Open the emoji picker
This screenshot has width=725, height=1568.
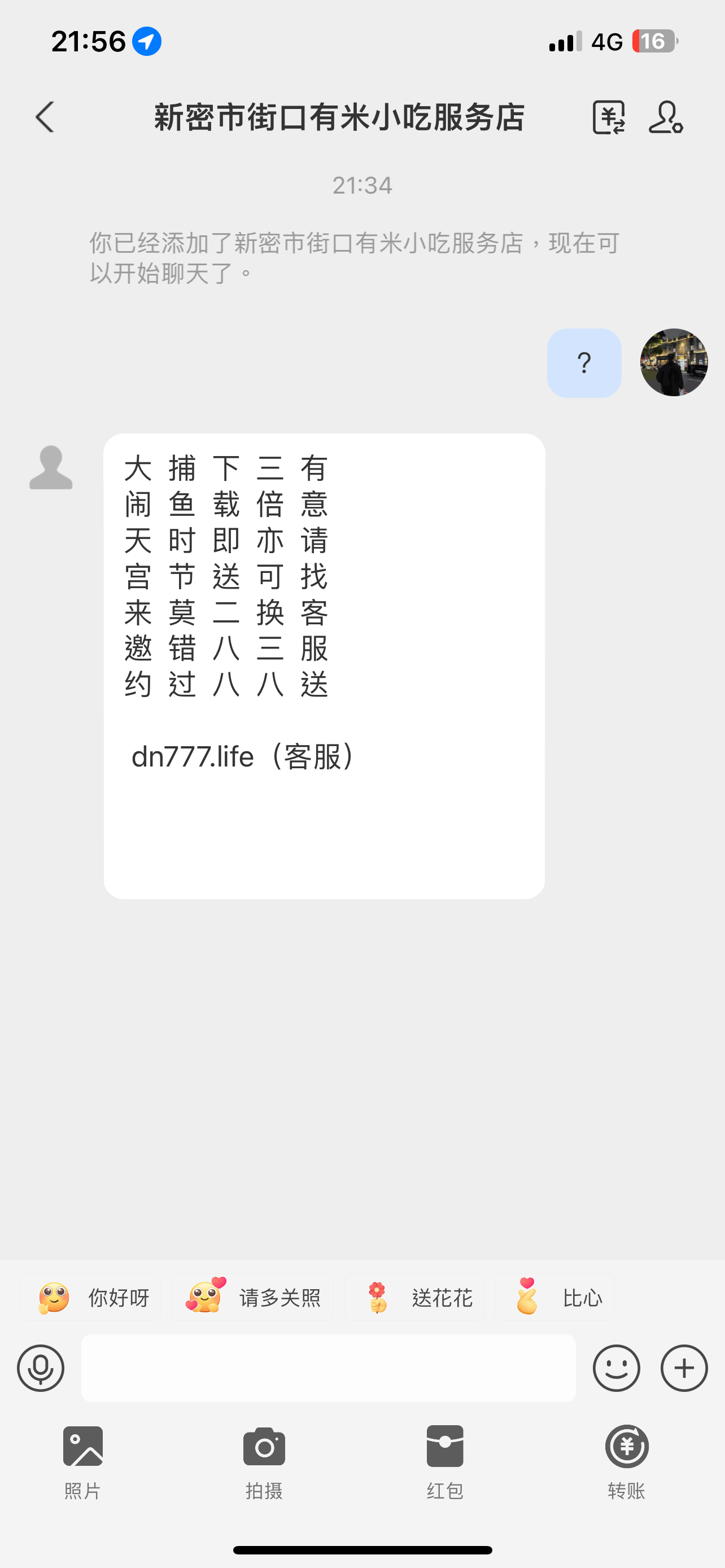pyautogui.click(x=616, y=1368)
